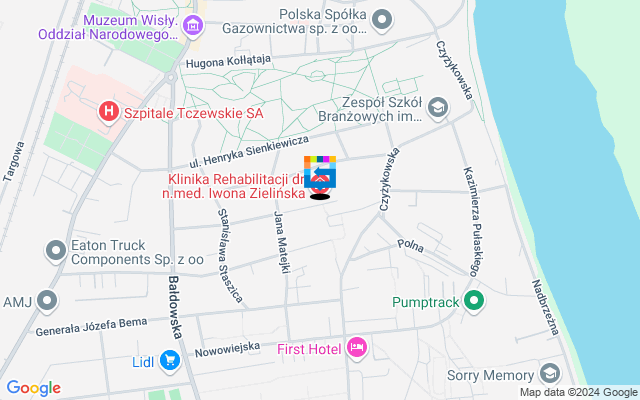Open the Polska Spółka Gazownictwa marker
This screenshot has height=400, width=640.
(381, 18)
